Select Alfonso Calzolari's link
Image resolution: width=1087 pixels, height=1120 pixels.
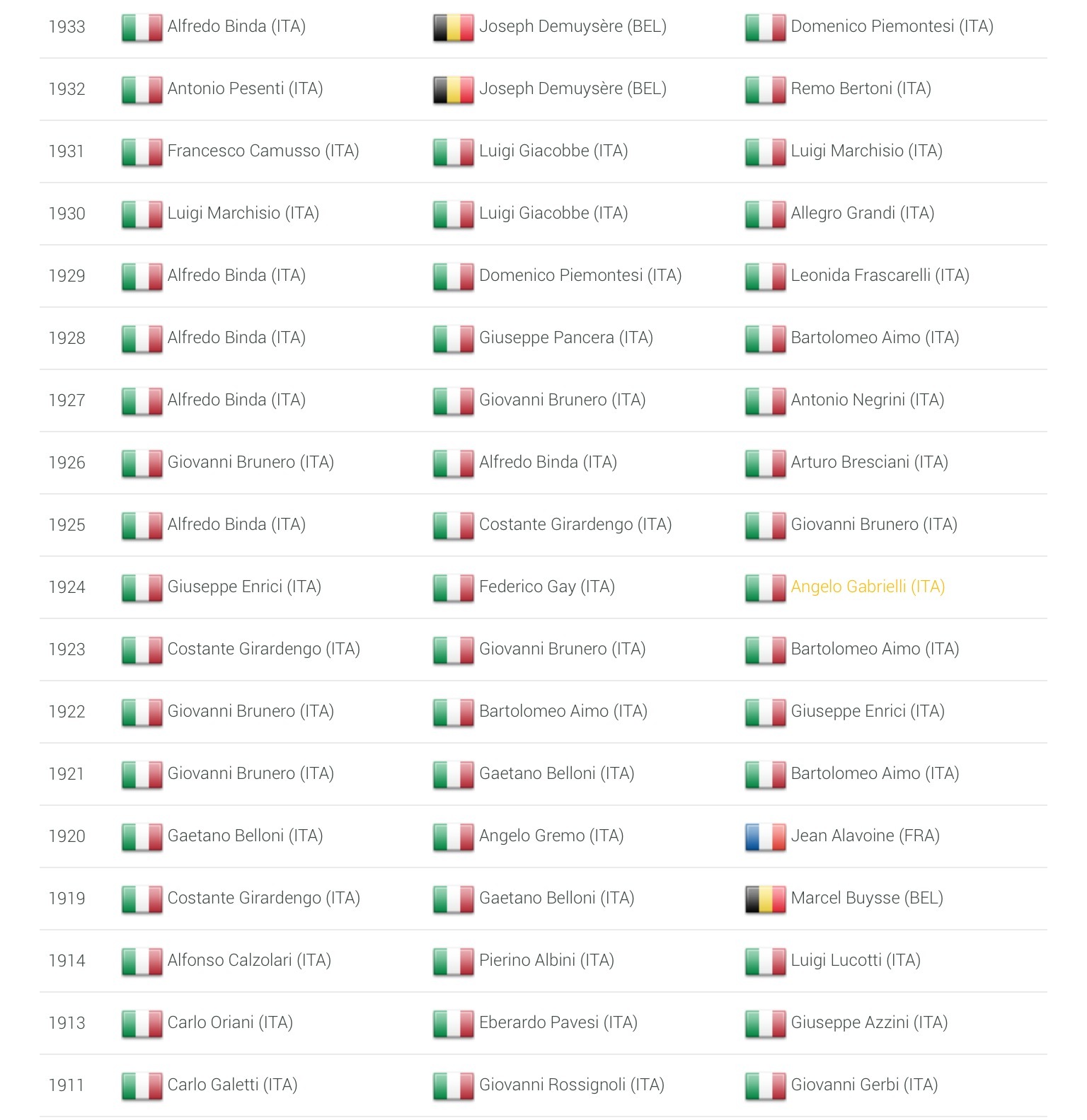pyautogui.click(x=249, y=960)
